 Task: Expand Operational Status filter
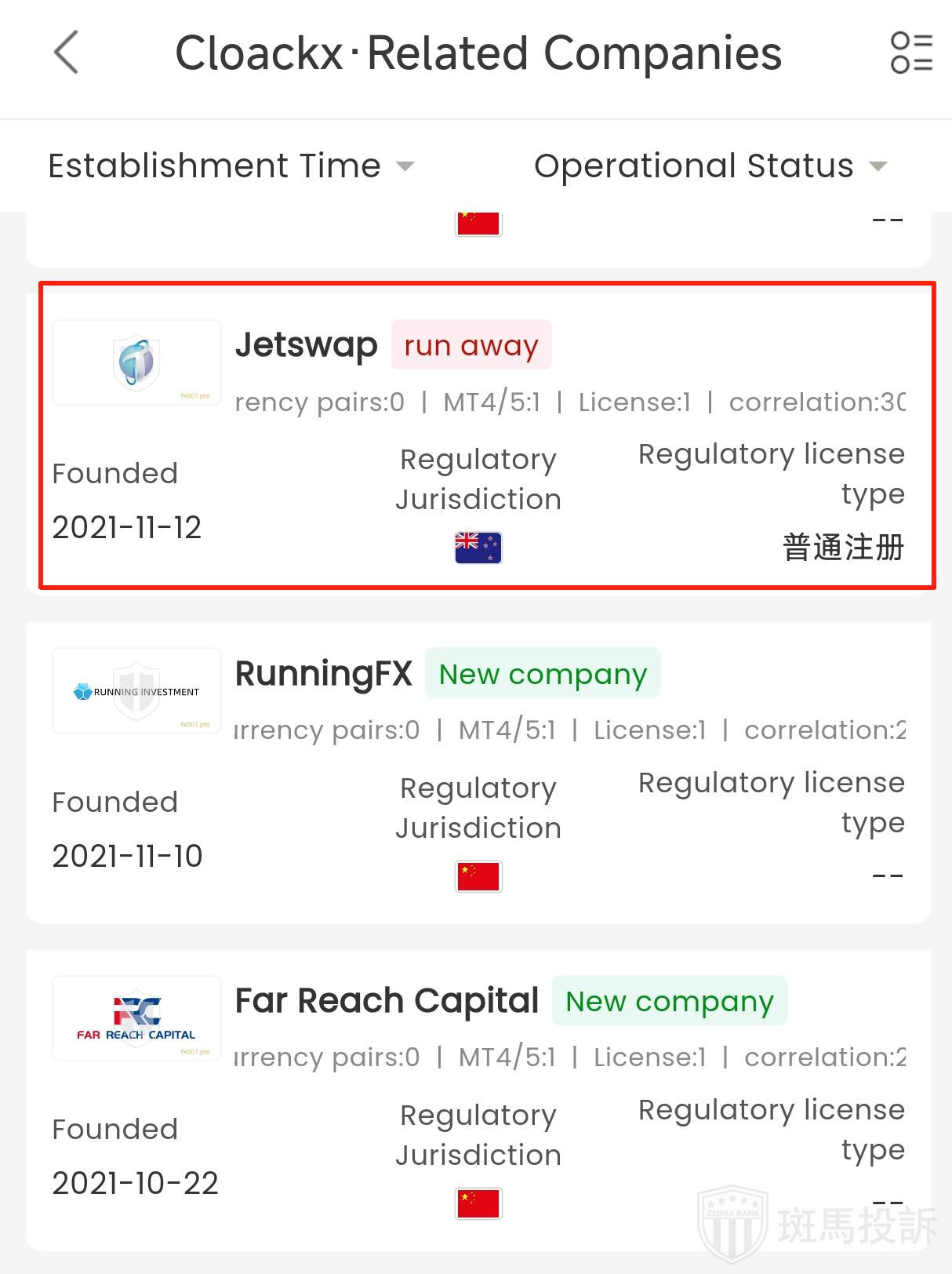click(x=710, y=166)
